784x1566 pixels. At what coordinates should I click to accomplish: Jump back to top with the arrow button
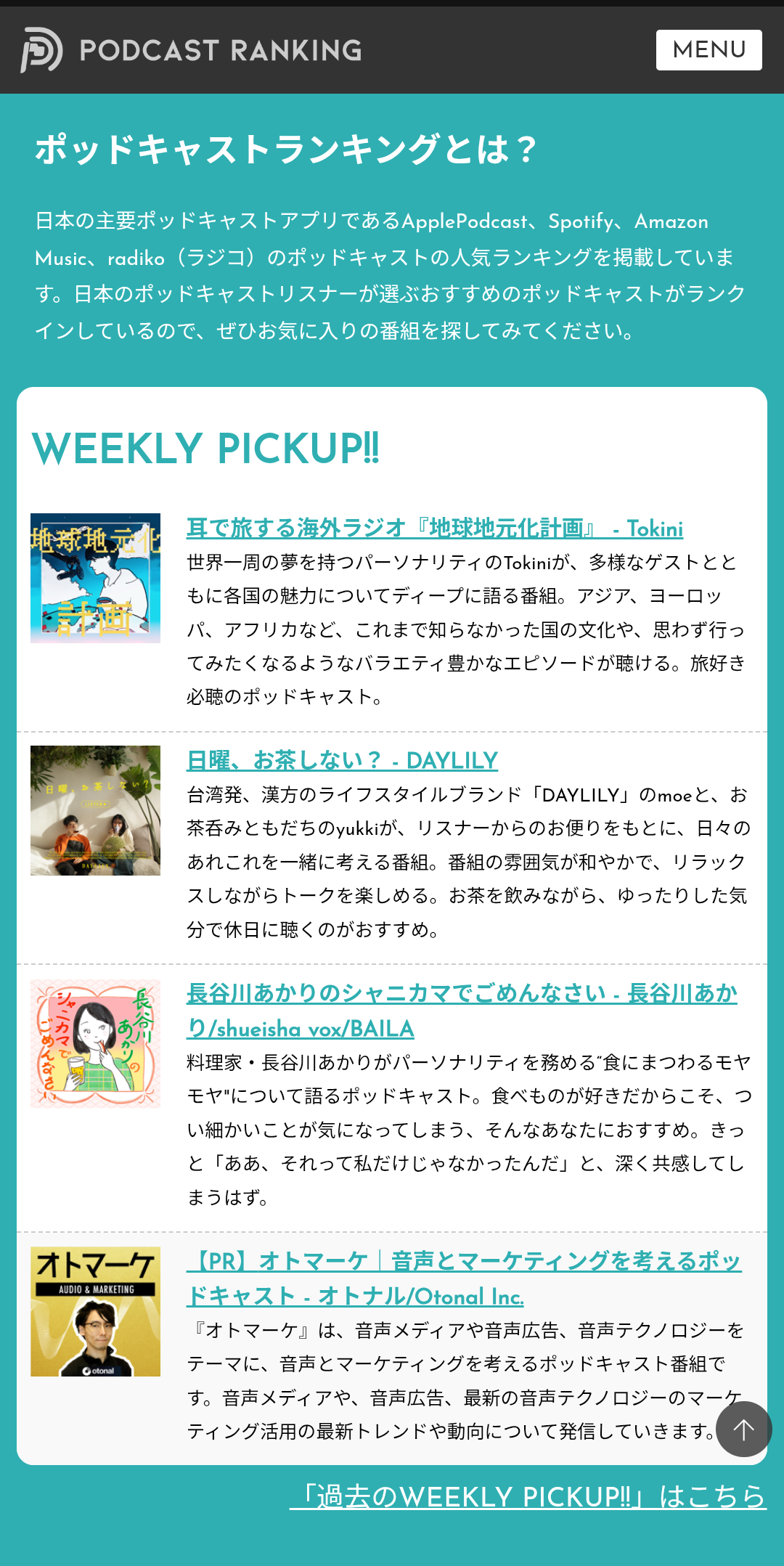(x=743, y=1429)
